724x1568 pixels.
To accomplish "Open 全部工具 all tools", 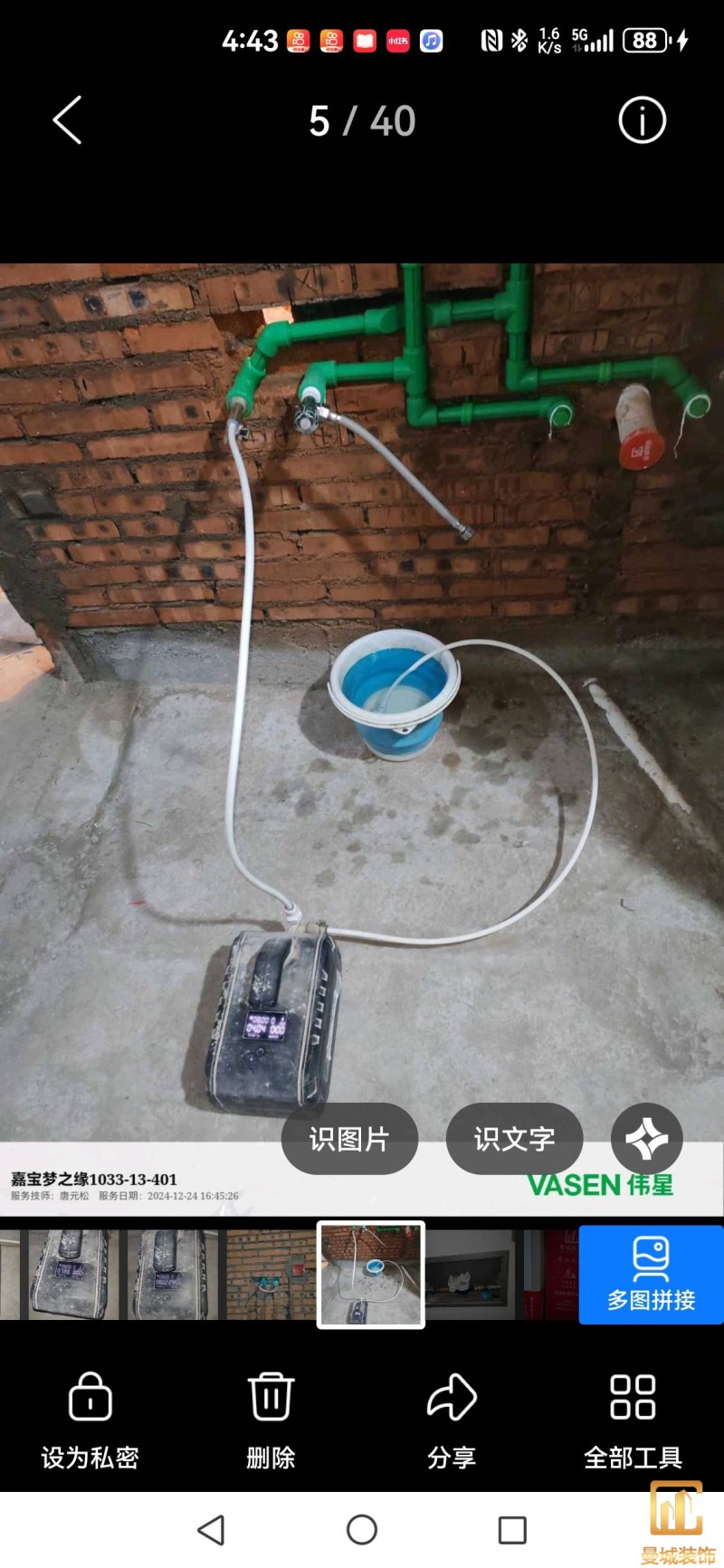I will (x=633, y=1421).
